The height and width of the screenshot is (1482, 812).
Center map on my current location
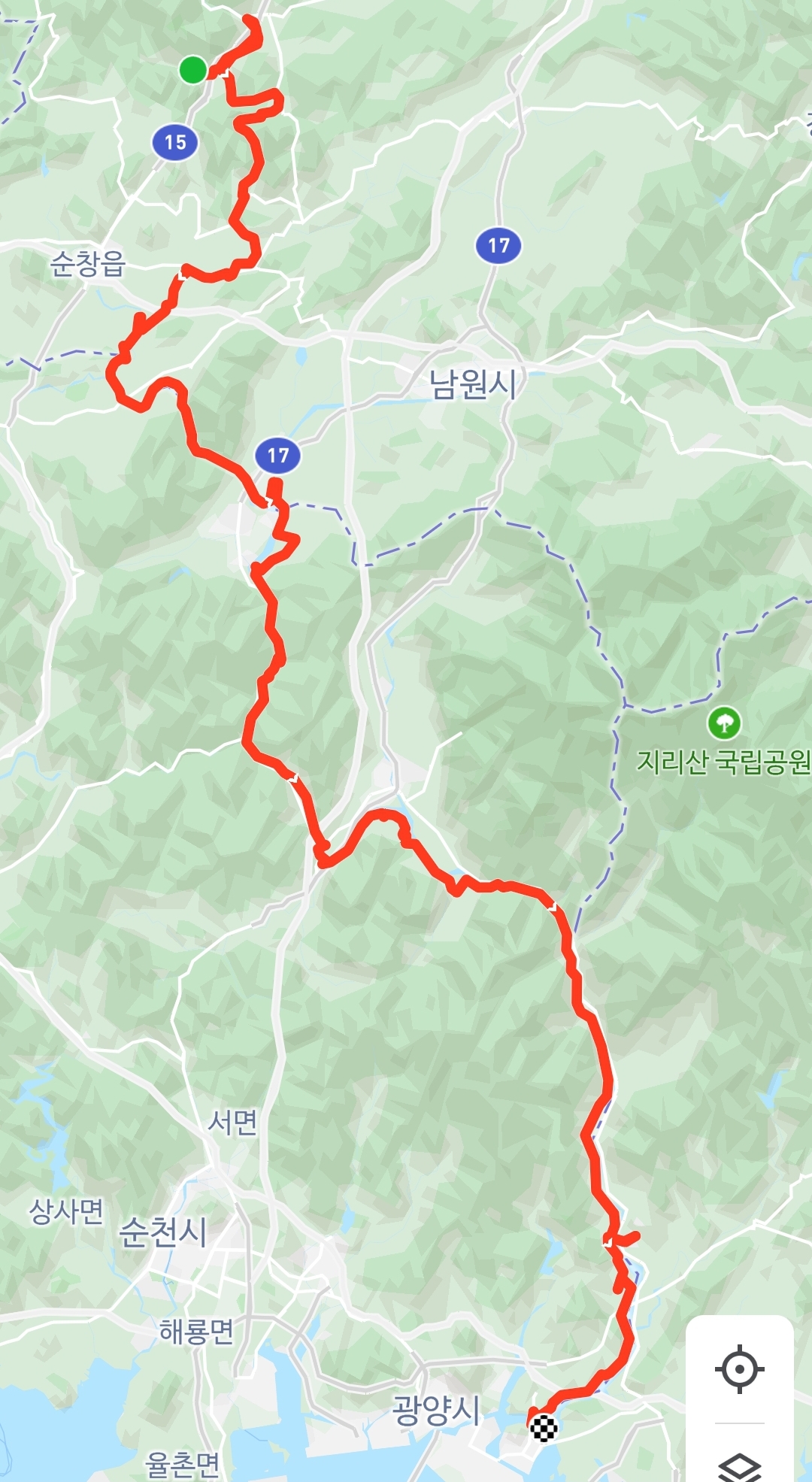(739, 1368)
